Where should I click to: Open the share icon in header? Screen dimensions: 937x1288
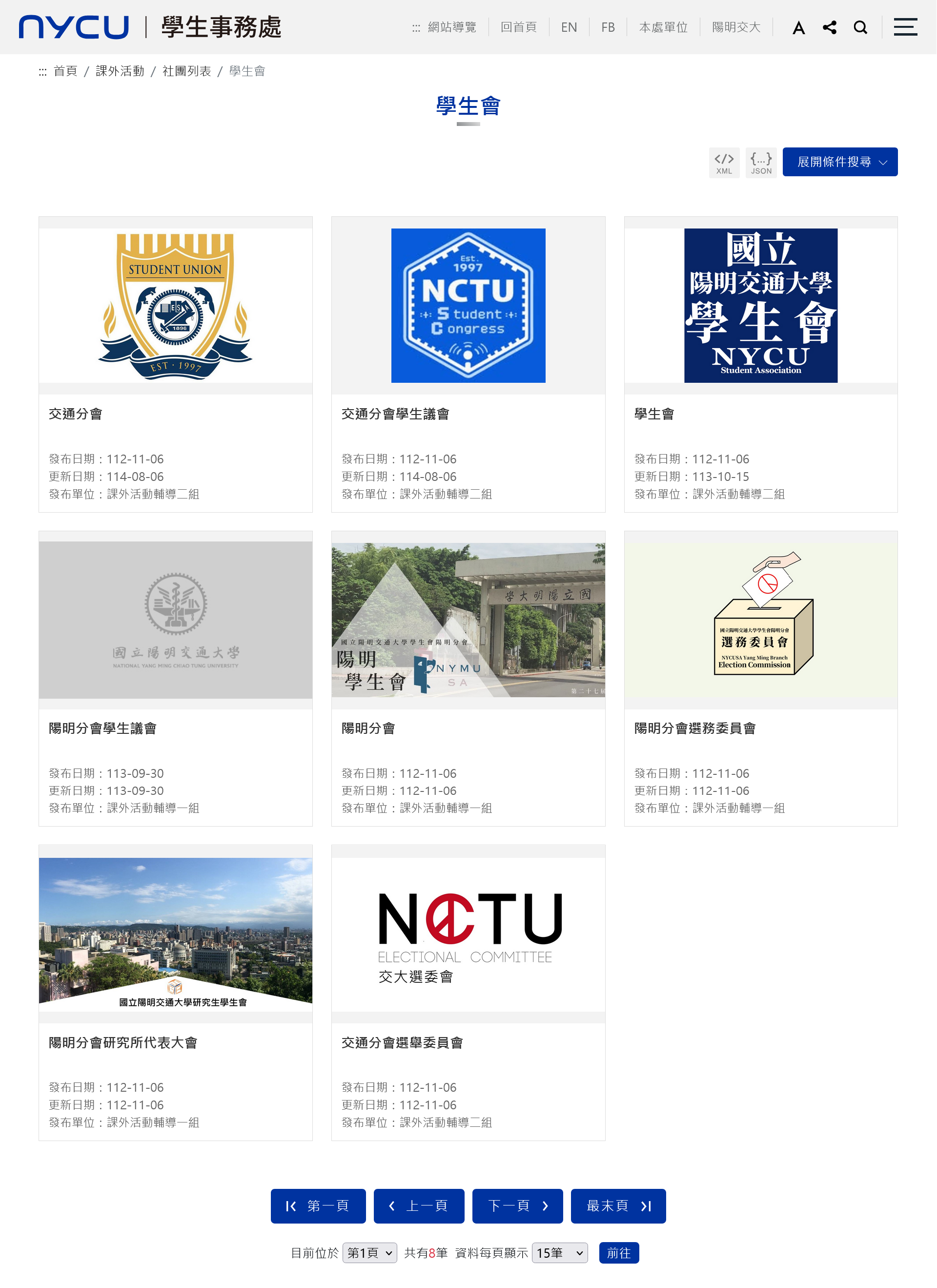click(x=829, y=27)
